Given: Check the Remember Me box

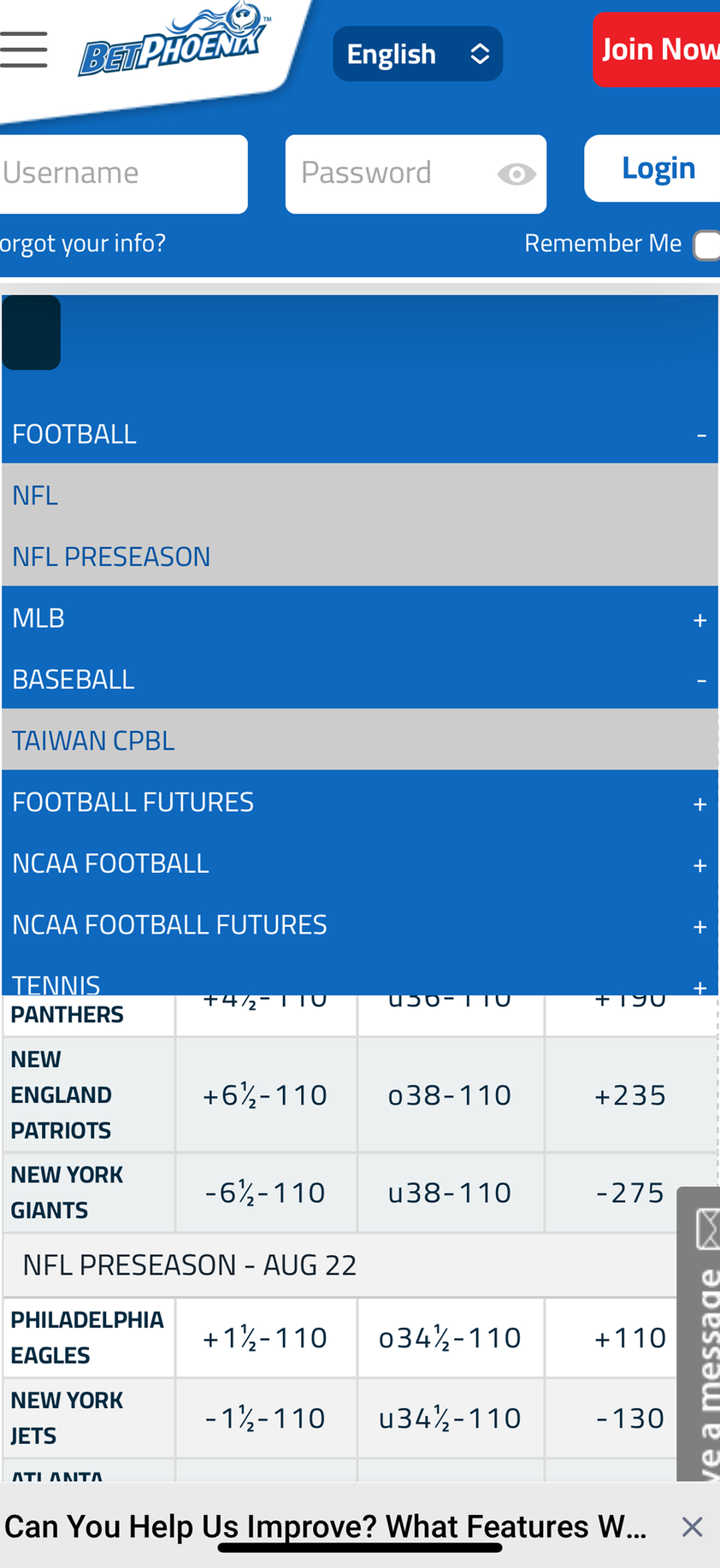Looking at the screenshot, I should pyautogui.click(x=706, y=245).
